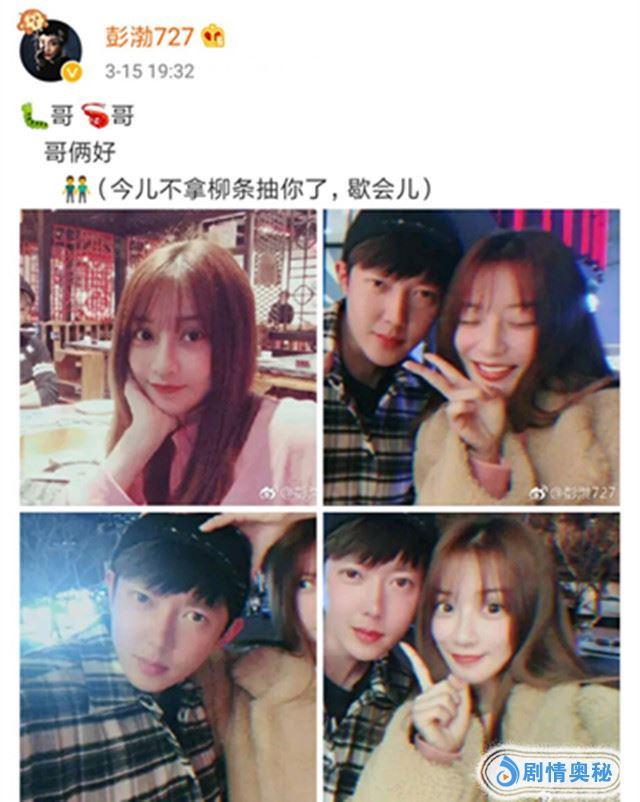Enlarge the photo of man in hat with hand on head

[168, 657]
